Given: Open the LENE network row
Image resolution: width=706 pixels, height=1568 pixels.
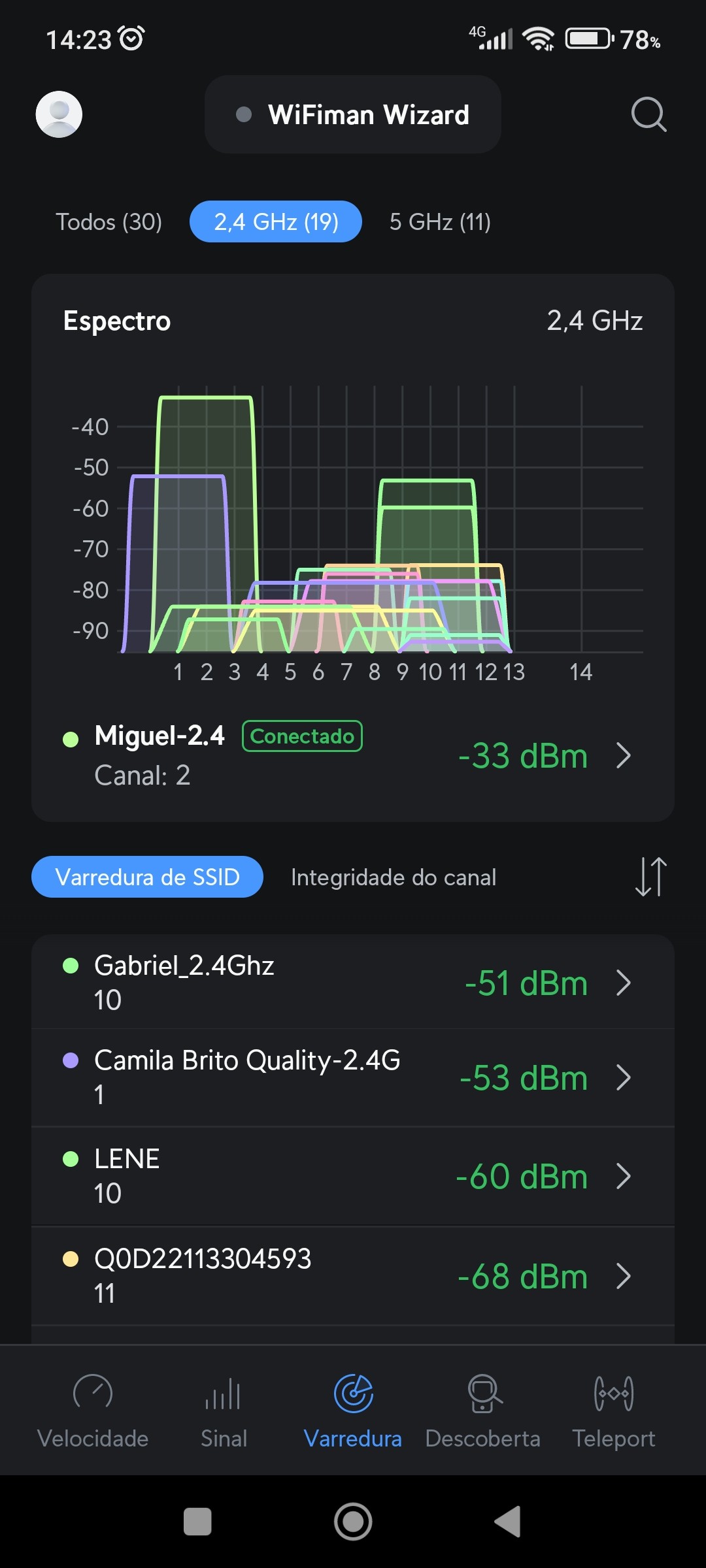Looking at the screenshot, I should tap(353, 1176).
